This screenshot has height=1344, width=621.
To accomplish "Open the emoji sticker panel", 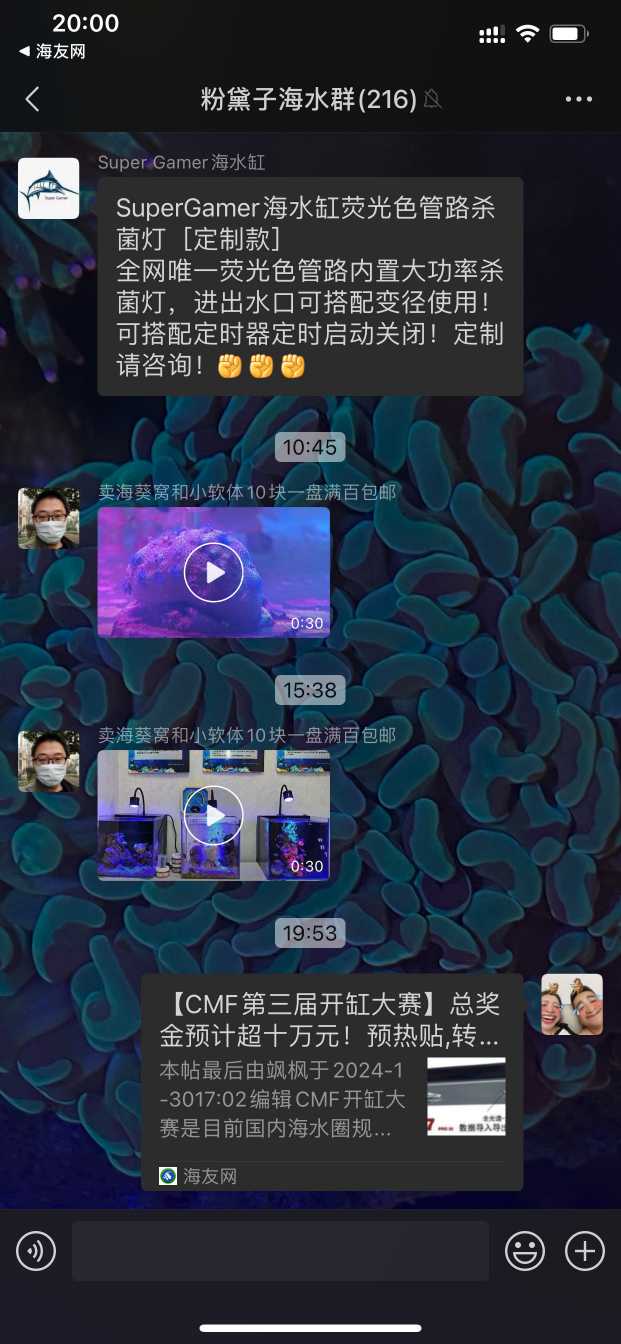I will click(525, 1251).
